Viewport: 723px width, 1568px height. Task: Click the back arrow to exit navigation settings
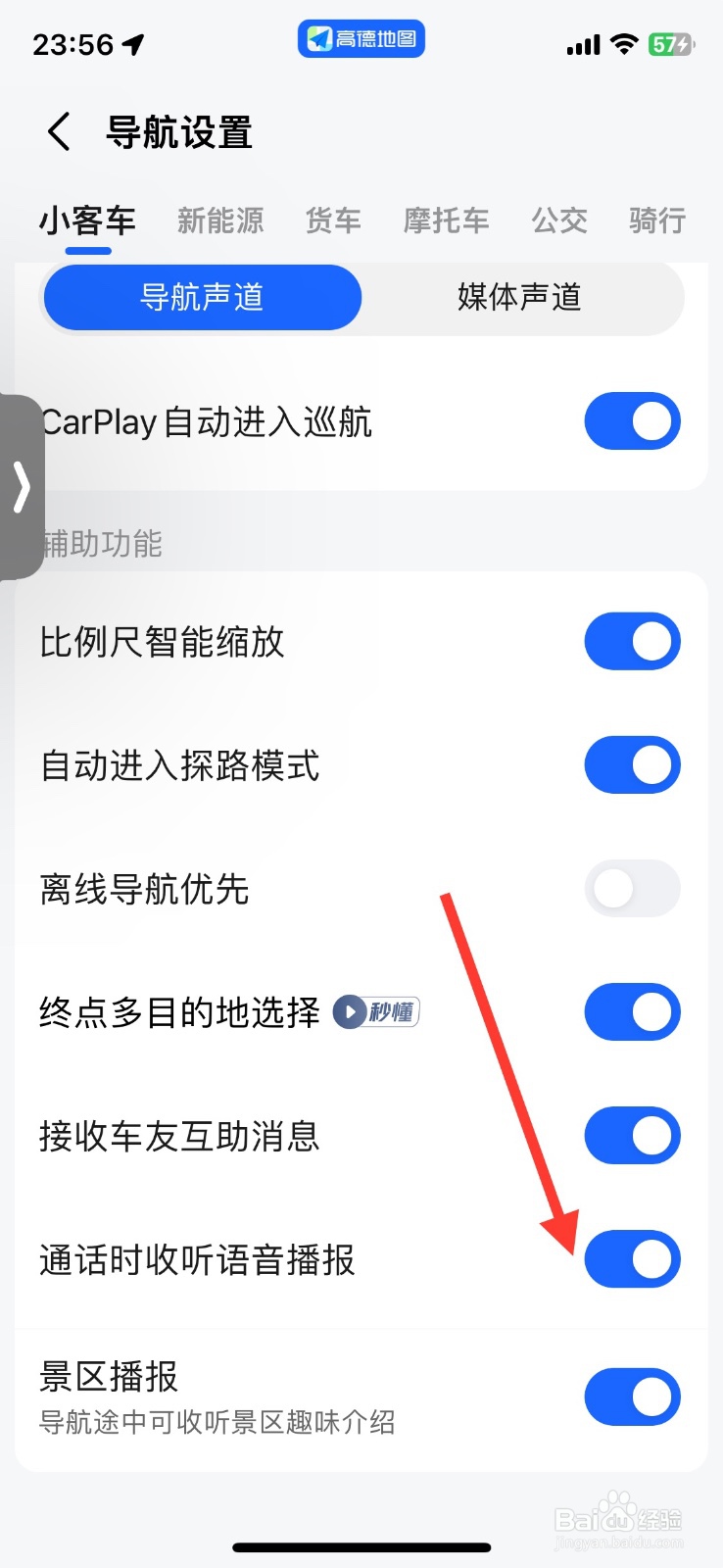coord(58,130)
